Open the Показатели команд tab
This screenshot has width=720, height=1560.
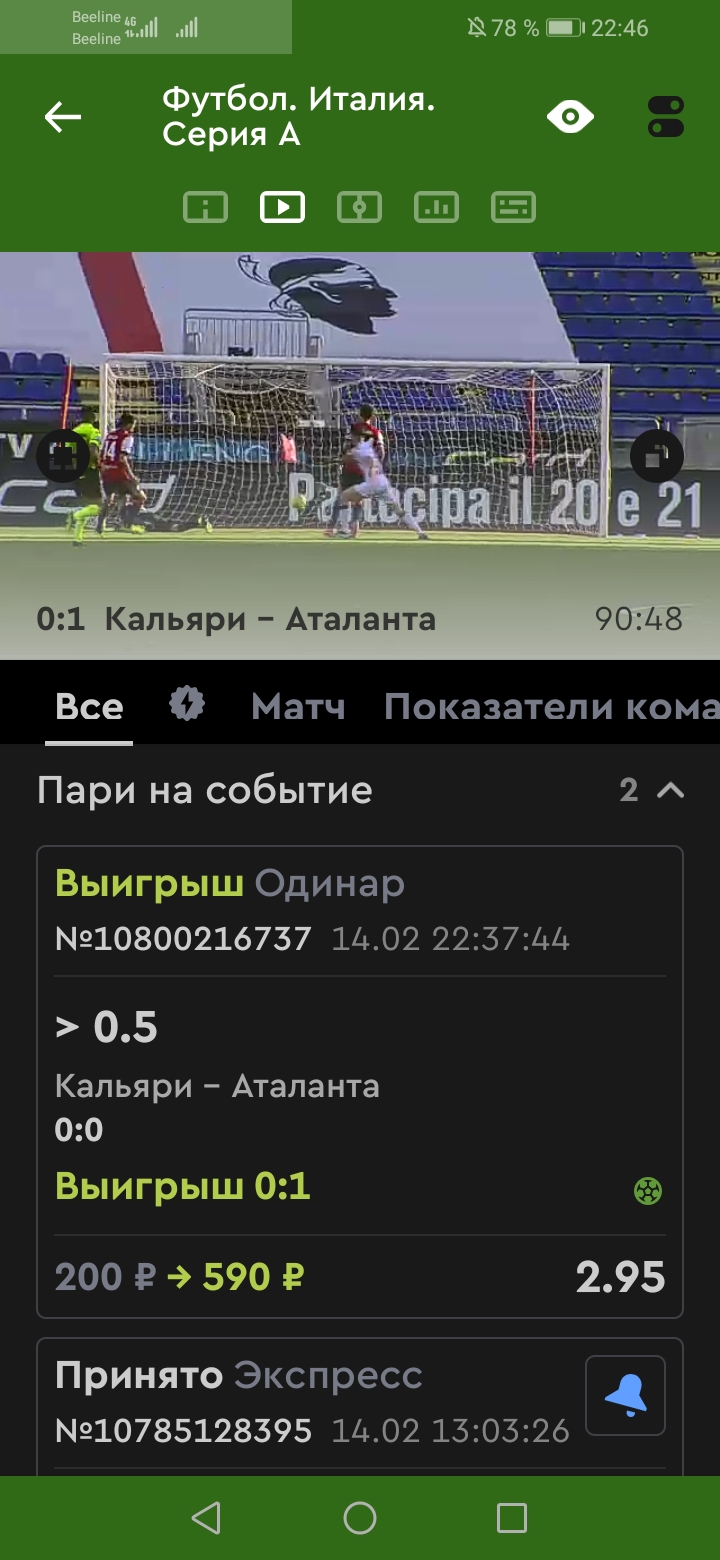550,707
